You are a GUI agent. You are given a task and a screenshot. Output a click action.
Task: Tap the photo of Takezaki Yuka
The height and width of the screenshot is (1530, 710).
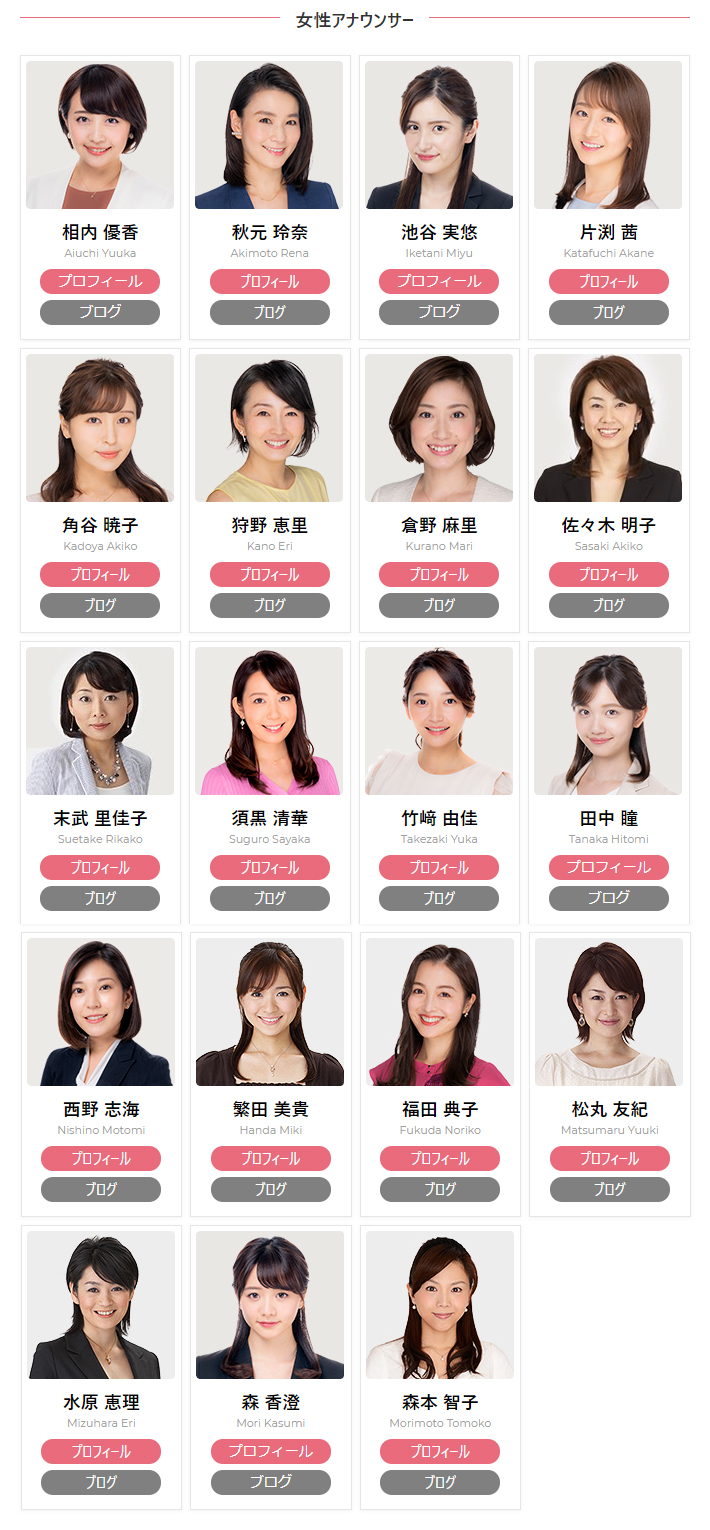(x=439, y=721)
